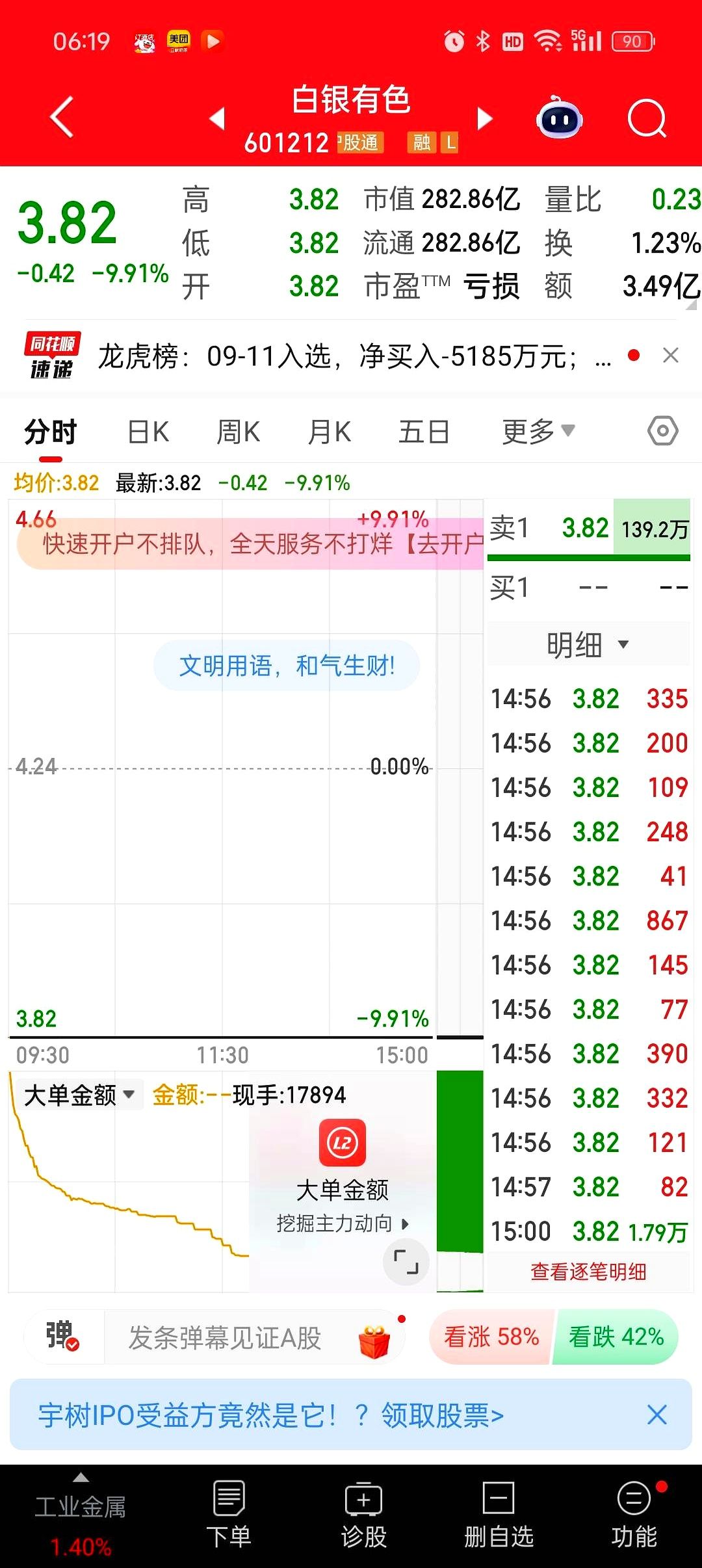Enlarge the chart with the fullscreen icon
This screenshot has width=702, height=1568.
pos(406,1261)
